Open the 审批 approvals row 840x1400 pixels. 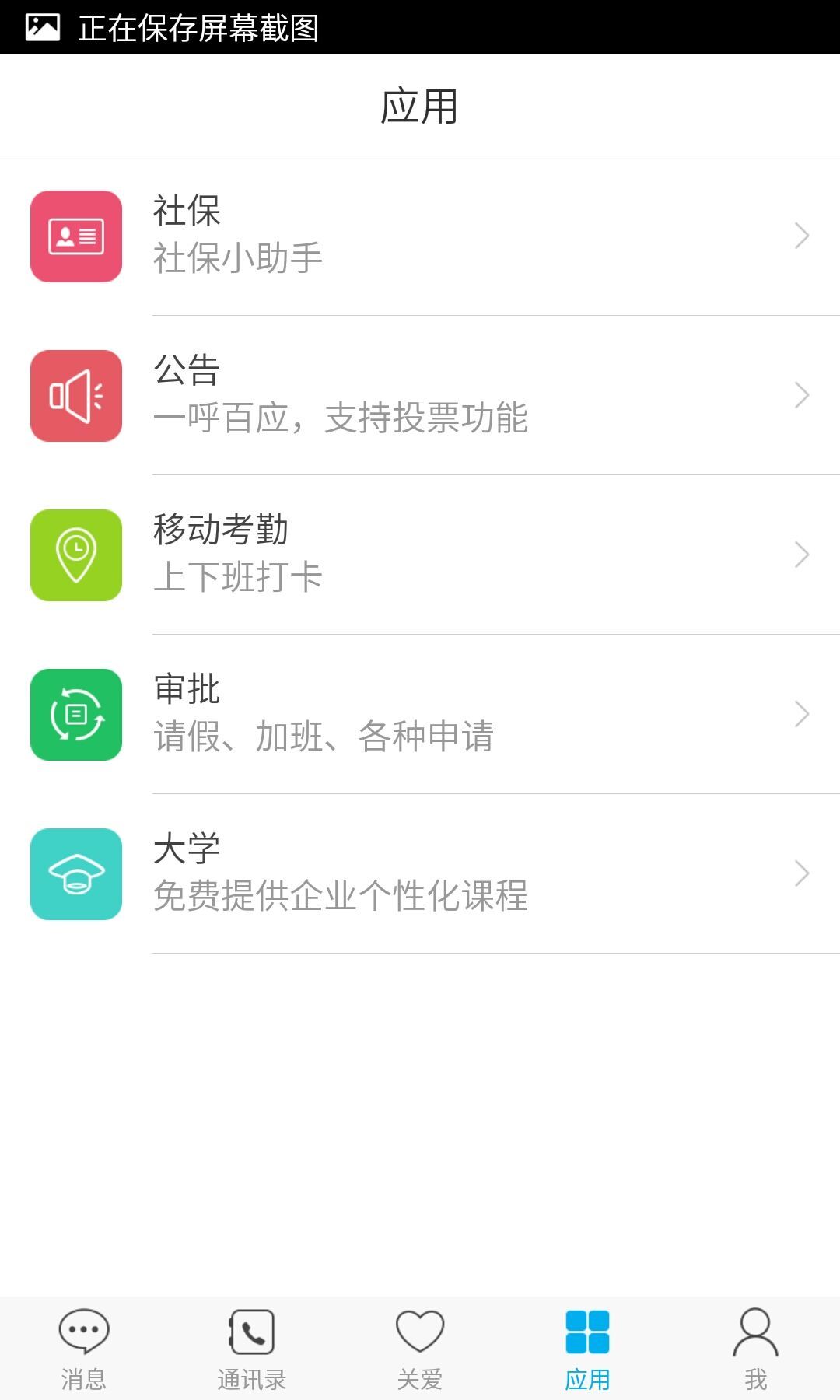(420, 714)
